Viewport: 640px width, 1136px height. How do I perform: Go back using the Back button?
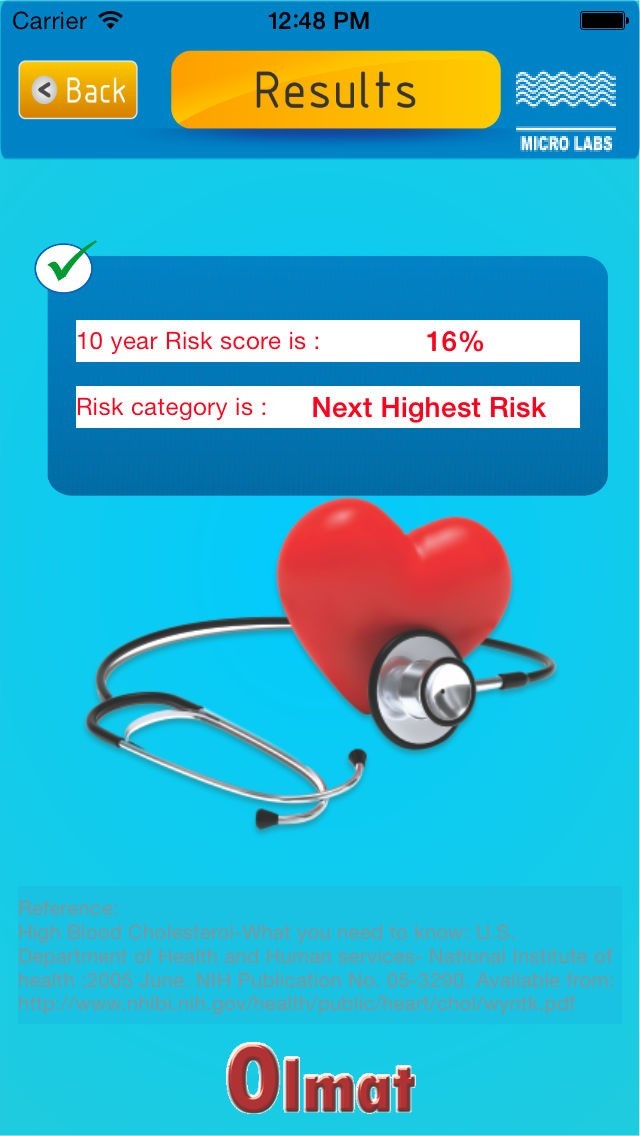78,90
